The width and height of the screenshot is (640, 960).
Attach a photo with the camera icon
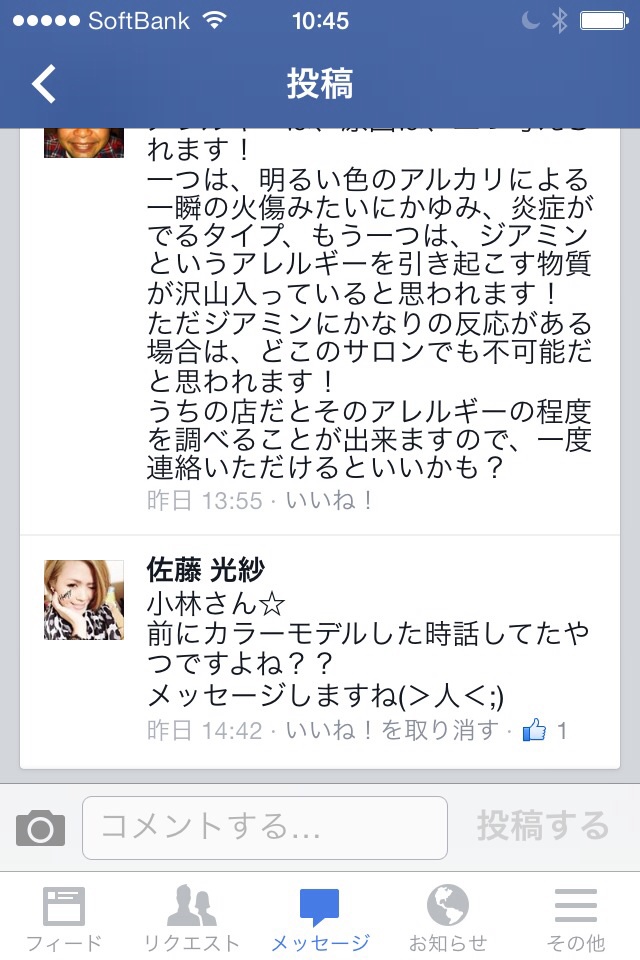point(40,827)
